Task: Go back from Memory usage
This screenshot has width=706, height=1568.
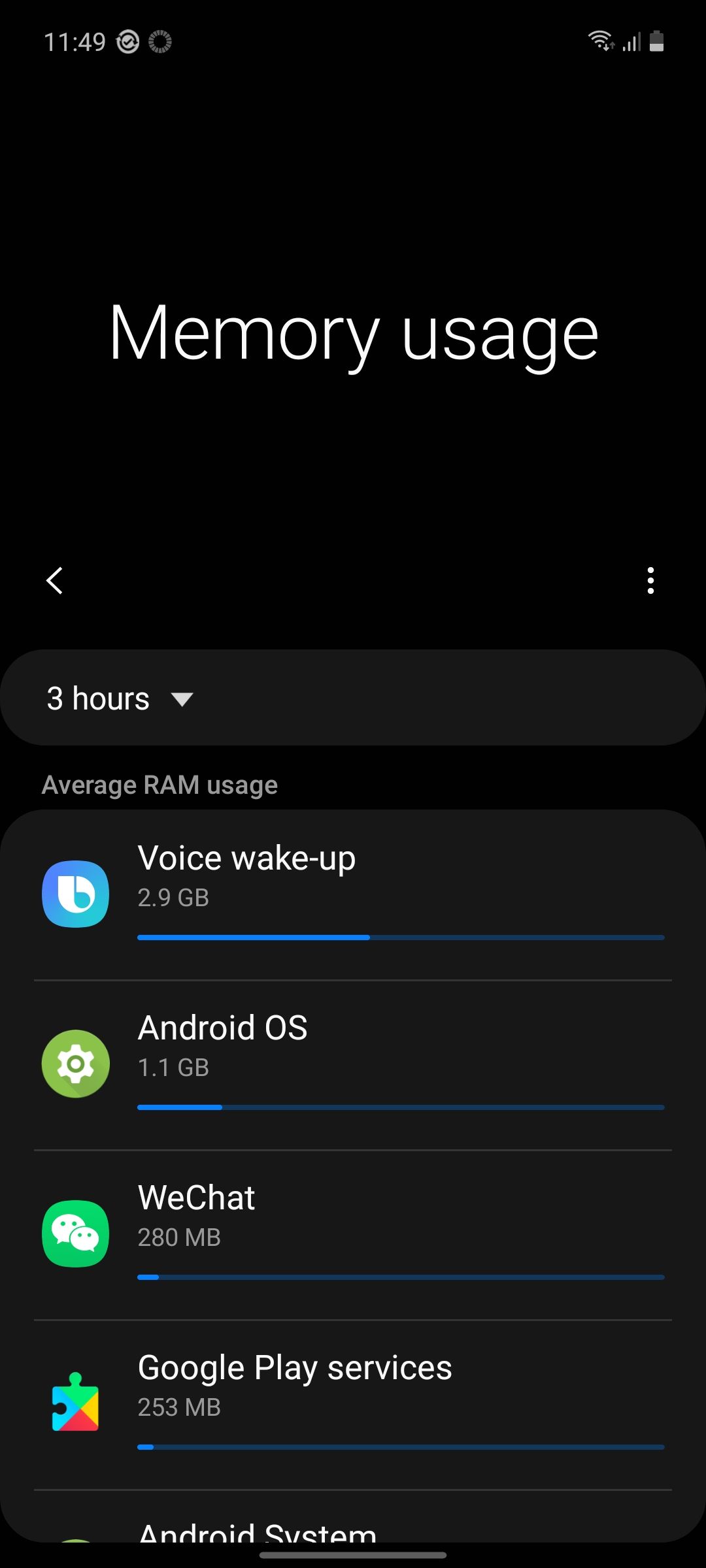Action: 55,581
